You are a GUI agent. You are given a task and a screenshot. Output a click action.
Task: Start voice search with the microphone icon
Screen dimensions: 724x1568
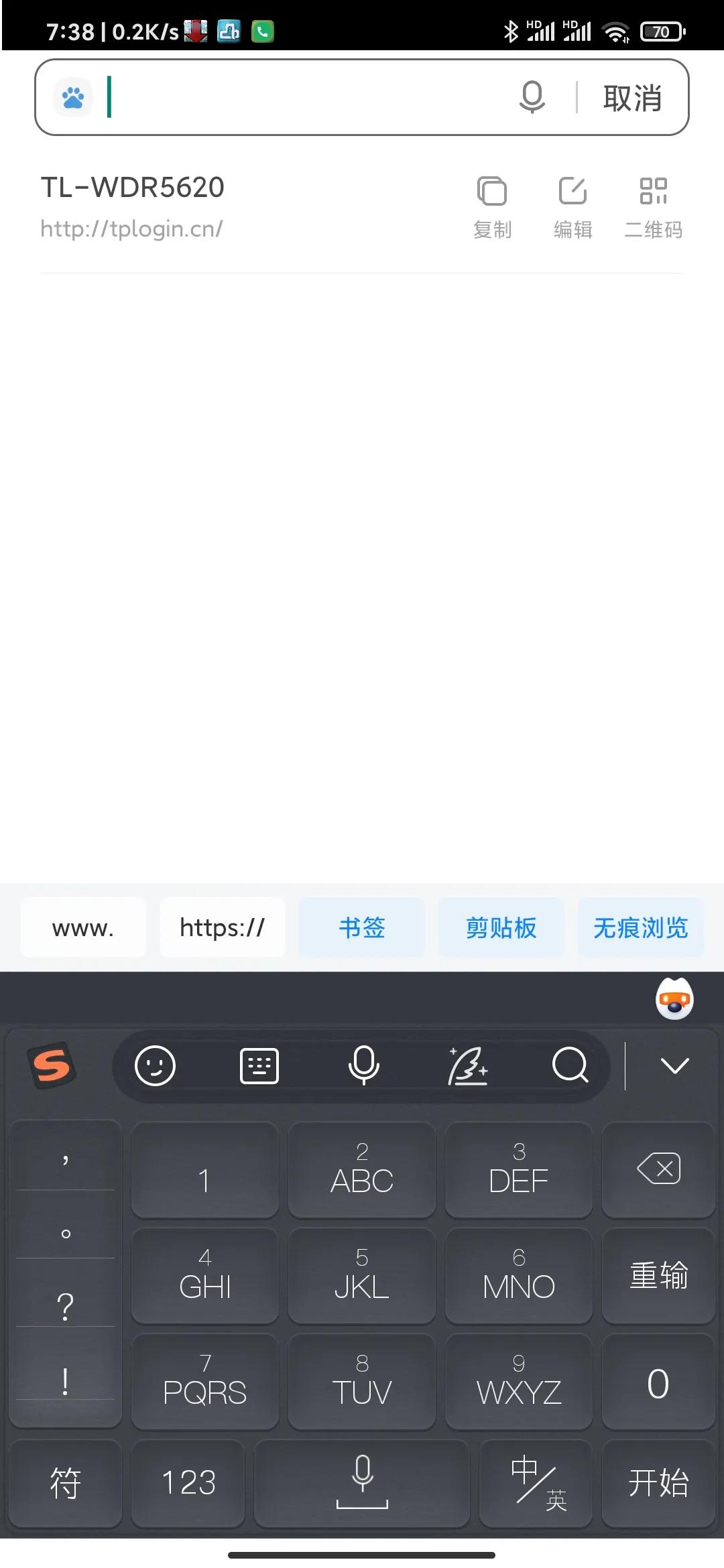[x=533, y=96]
